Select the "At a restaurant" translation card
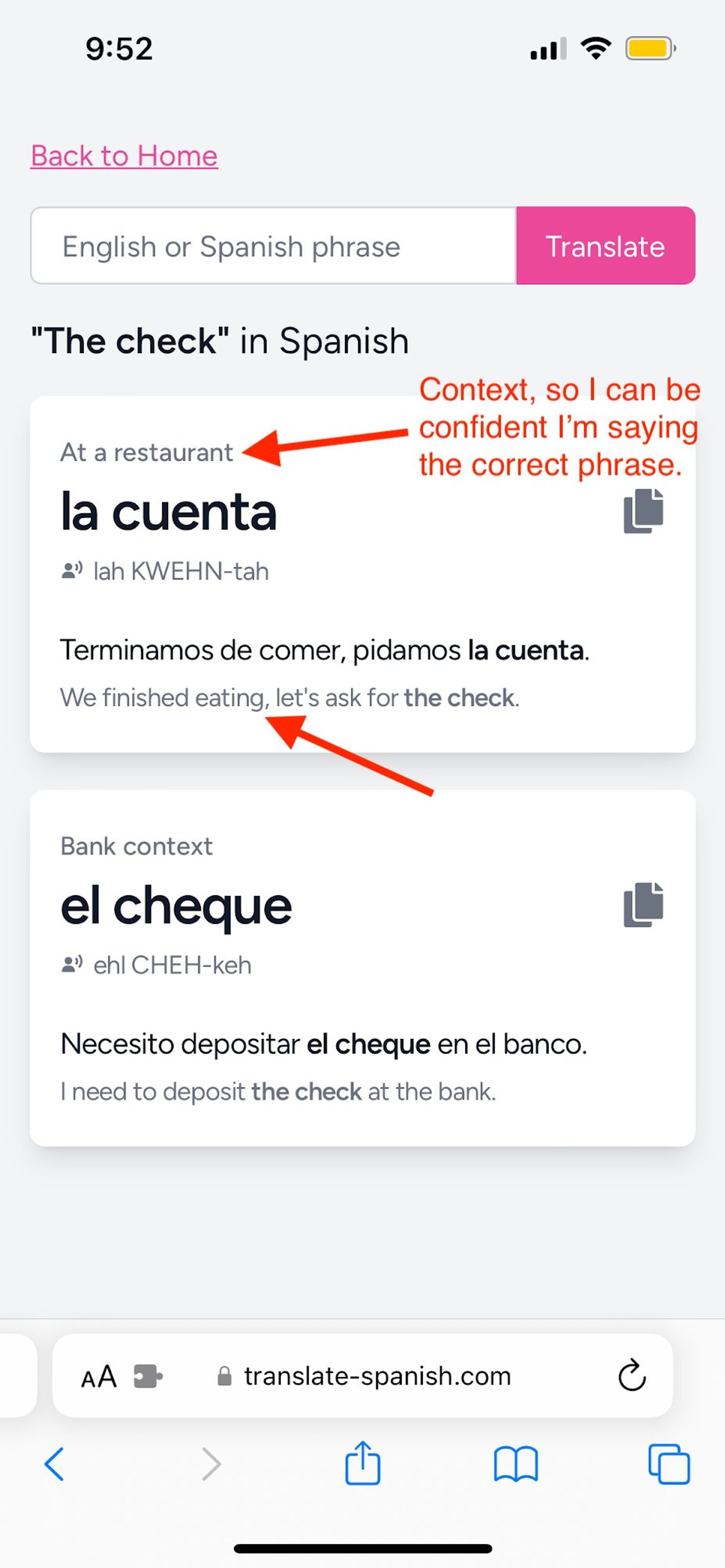 click(x=362, y=572)
